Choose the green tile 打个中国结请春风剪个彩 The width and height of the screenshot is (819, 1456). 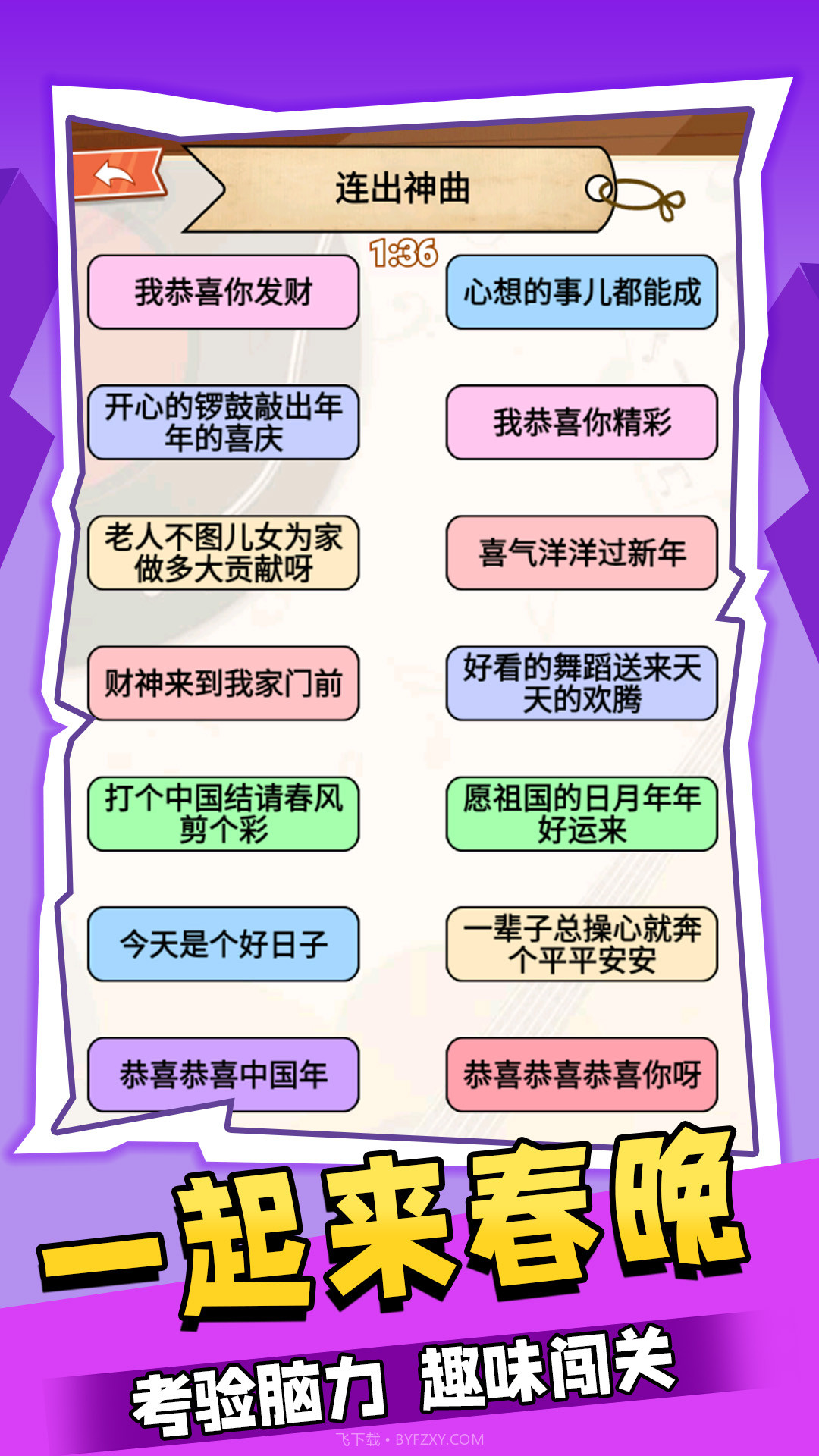coord(224,813)
